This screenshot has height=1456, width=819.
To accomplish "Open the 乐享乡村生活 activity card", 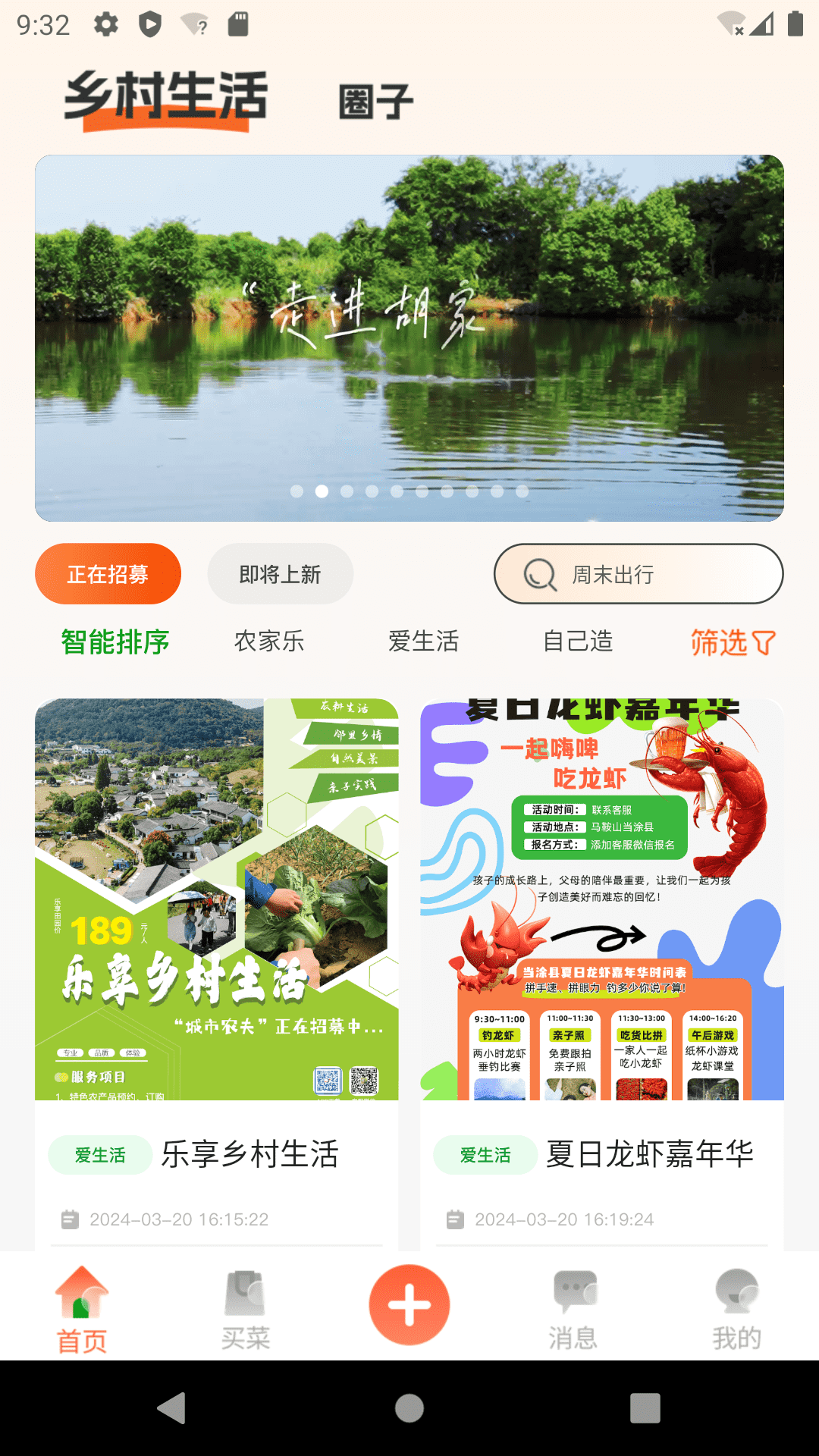I will click(217, 948).
